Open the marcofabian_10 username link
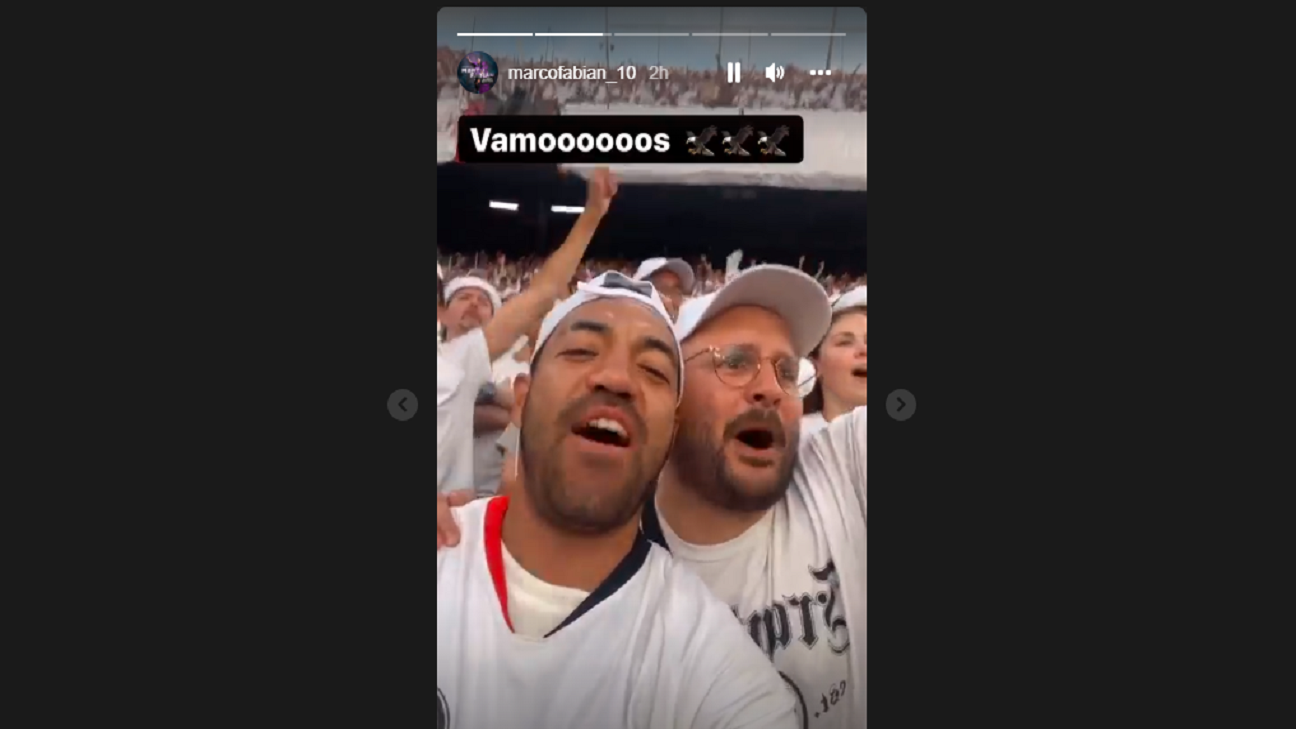 click(571, 73)
